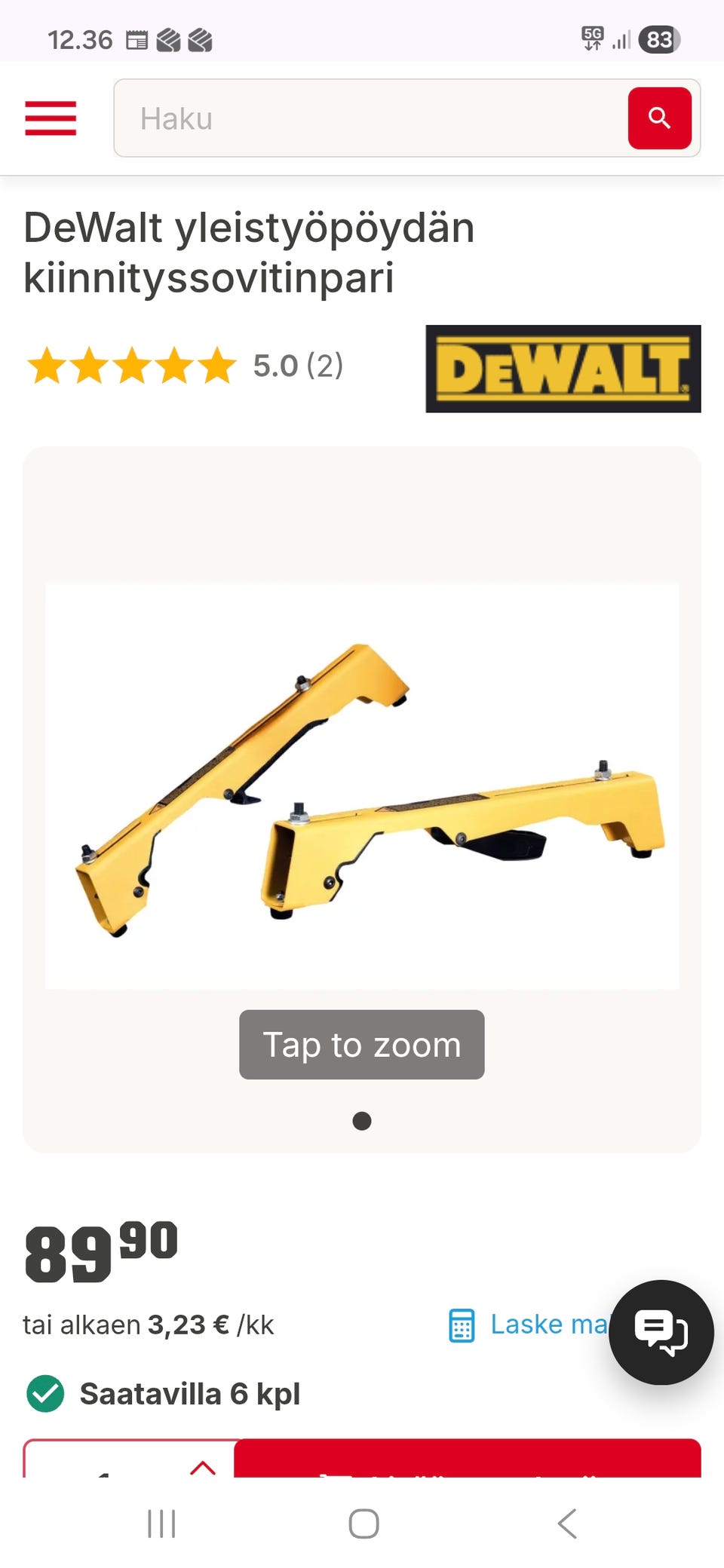Open the product's star rating reviews
724x1568 pixels.
pos(184,366)
